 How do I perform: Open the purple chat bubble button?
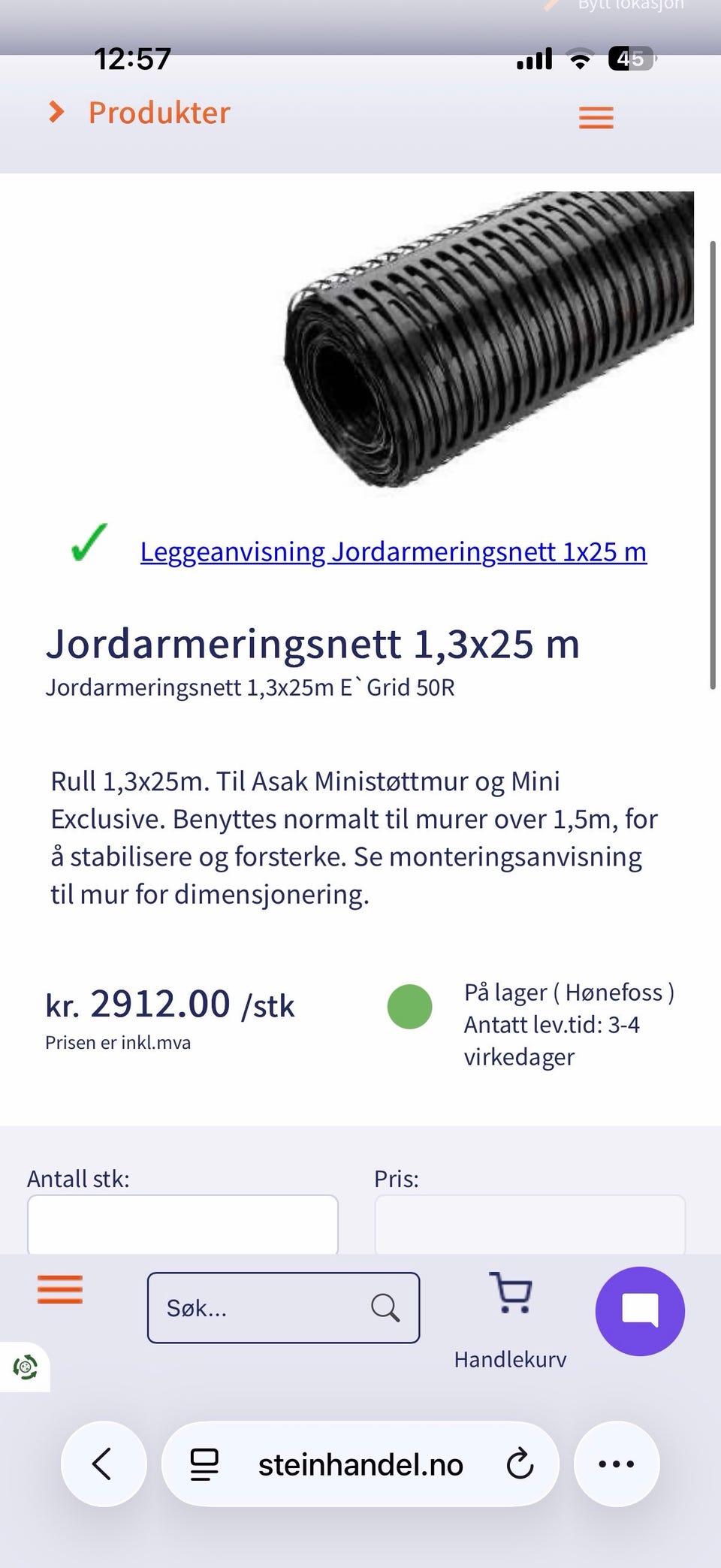[x=640, y=1311]
